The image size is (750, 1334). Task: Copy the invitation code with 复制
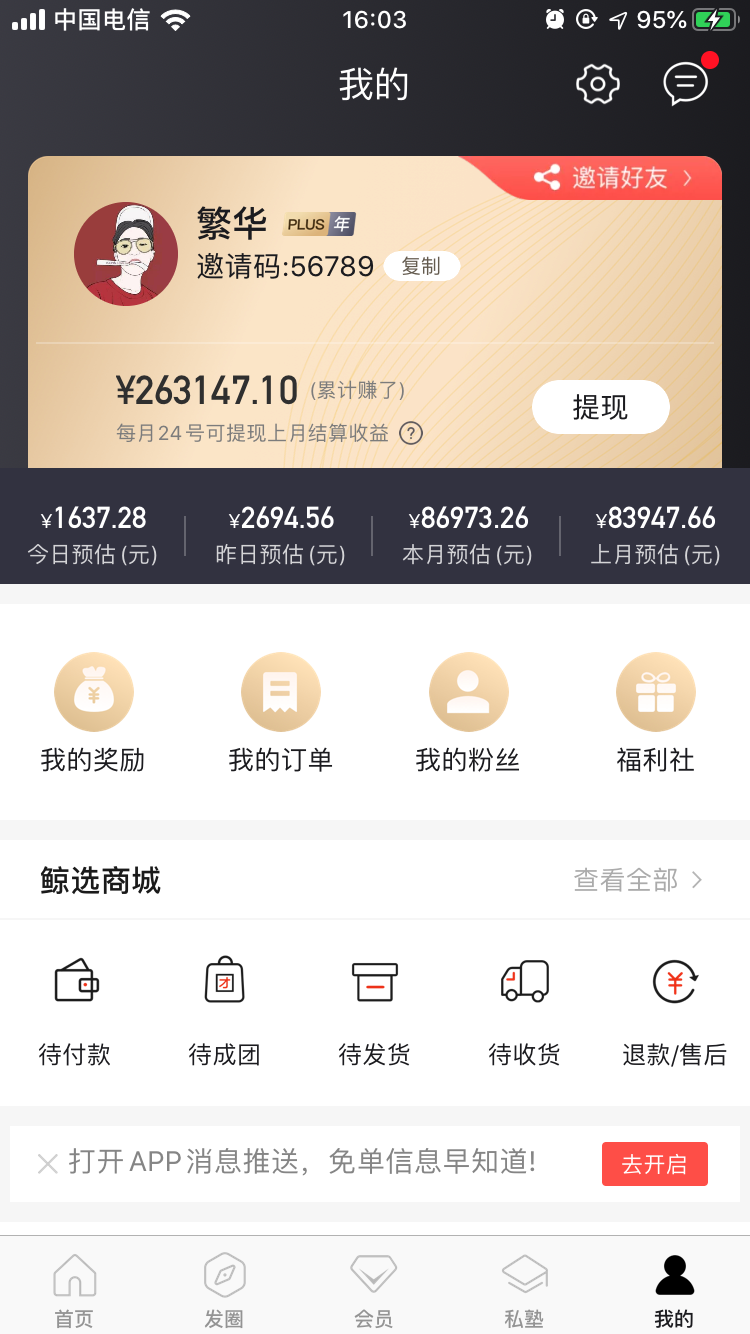pos(421,266)
